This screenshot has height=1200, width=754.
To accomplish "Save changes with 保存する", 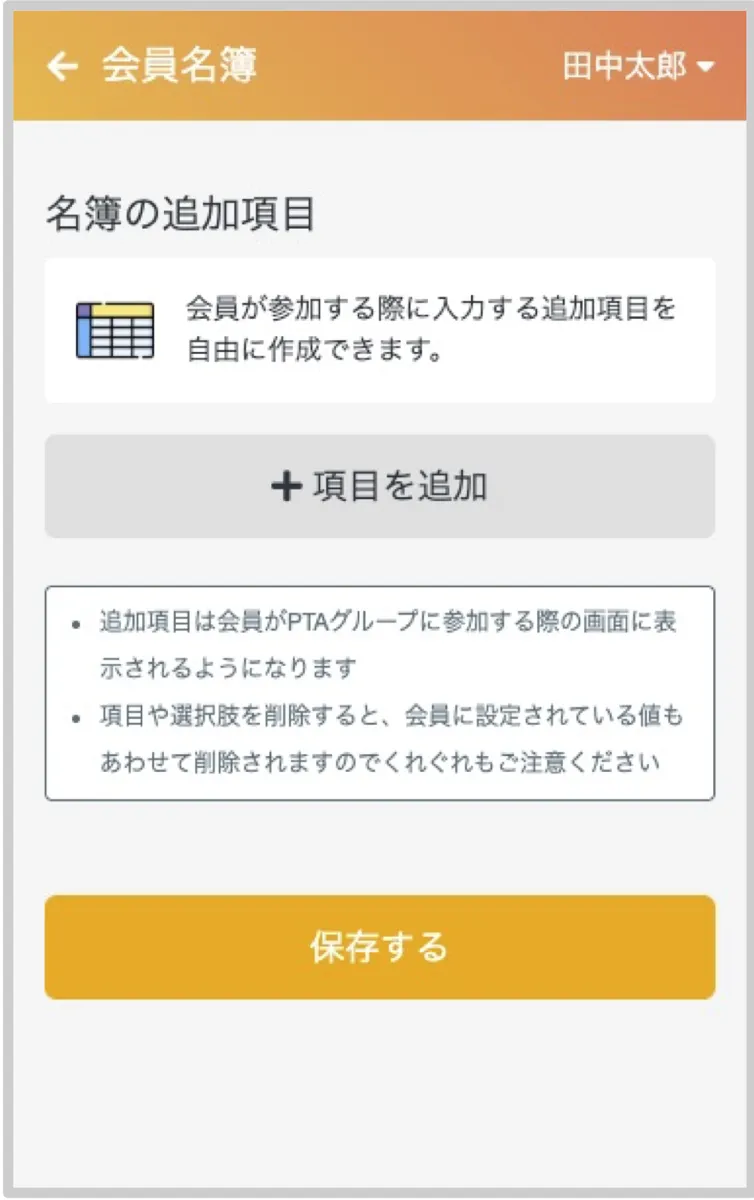I will (379, 947).
